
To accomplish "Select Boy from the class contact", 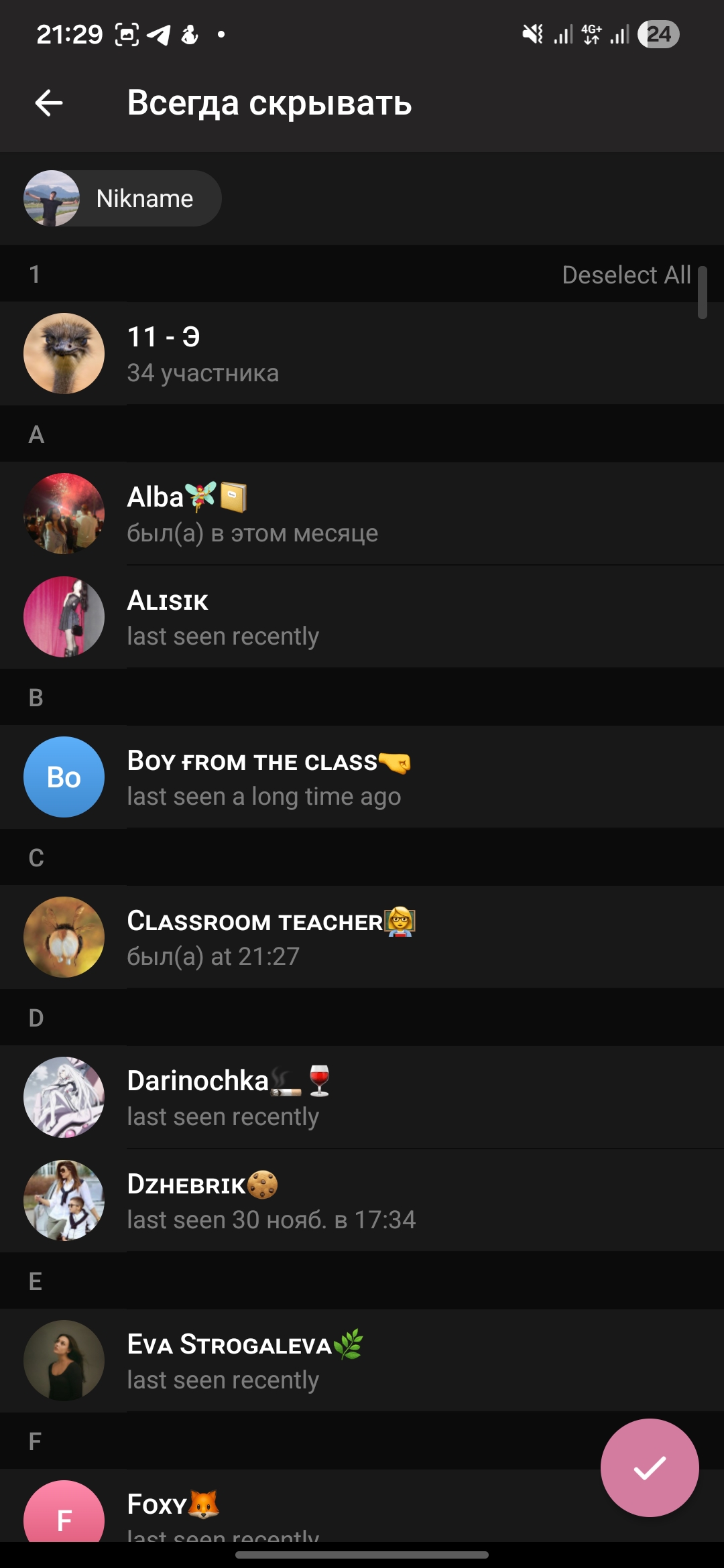I will pos(362,777).
